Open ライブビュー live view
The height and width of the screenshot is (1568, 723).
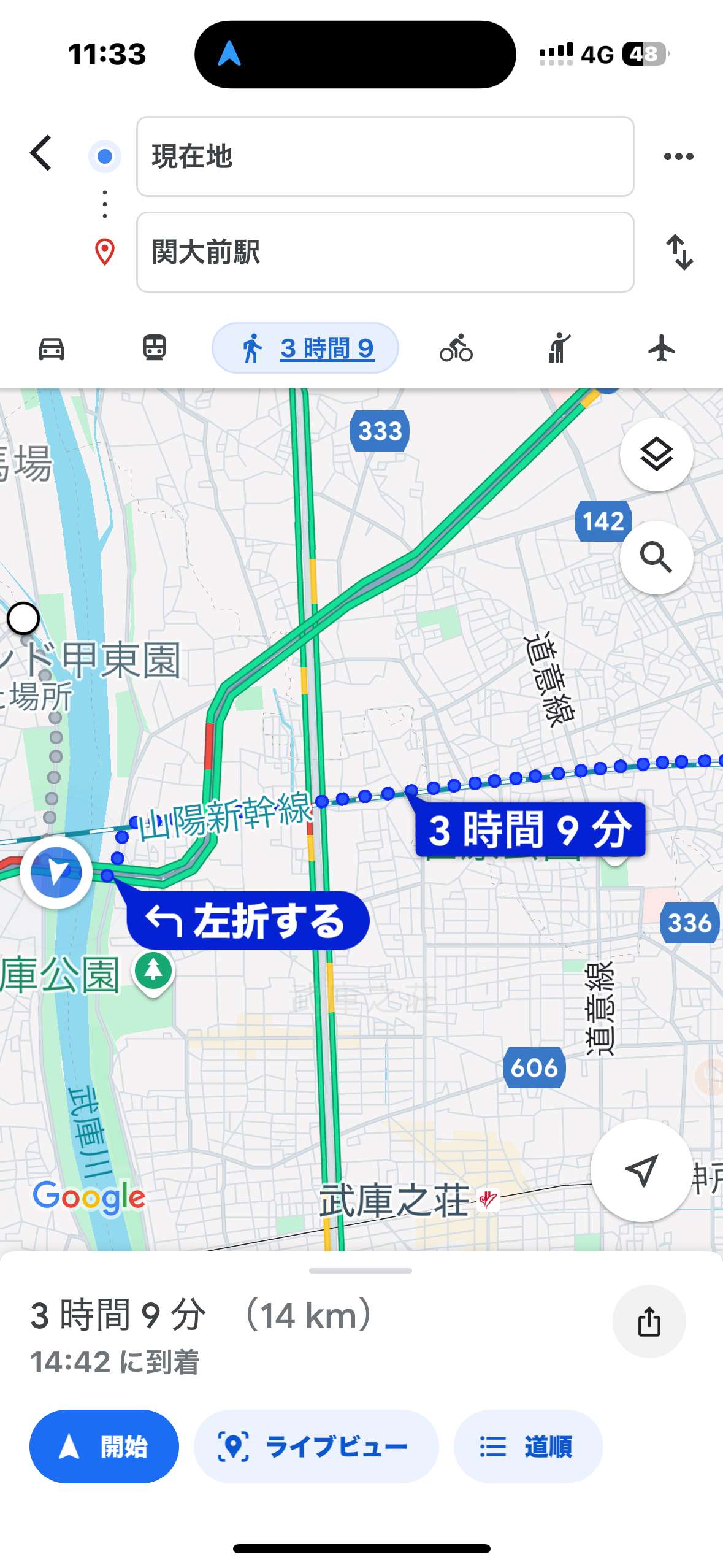(x=316, y=1447)
